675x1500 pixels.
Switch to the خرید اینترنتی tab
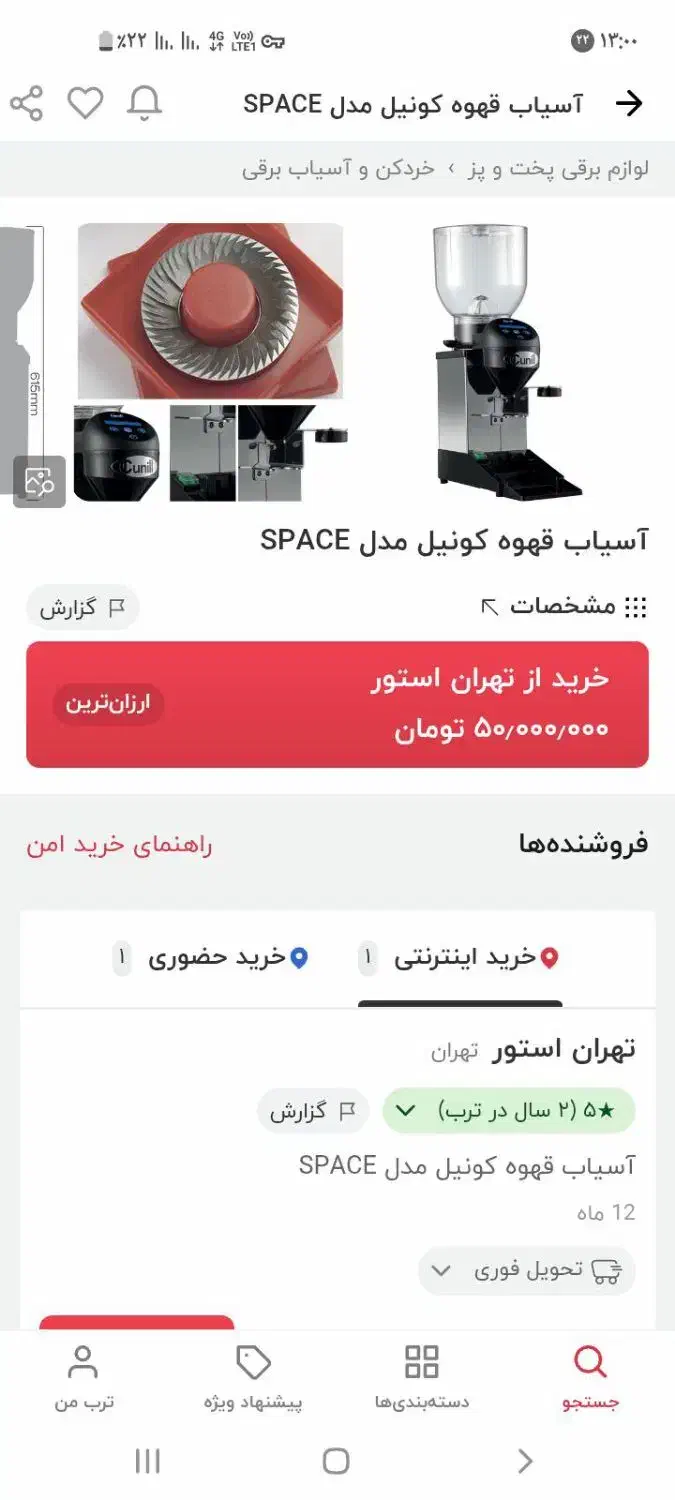click(x=460, y=958)
